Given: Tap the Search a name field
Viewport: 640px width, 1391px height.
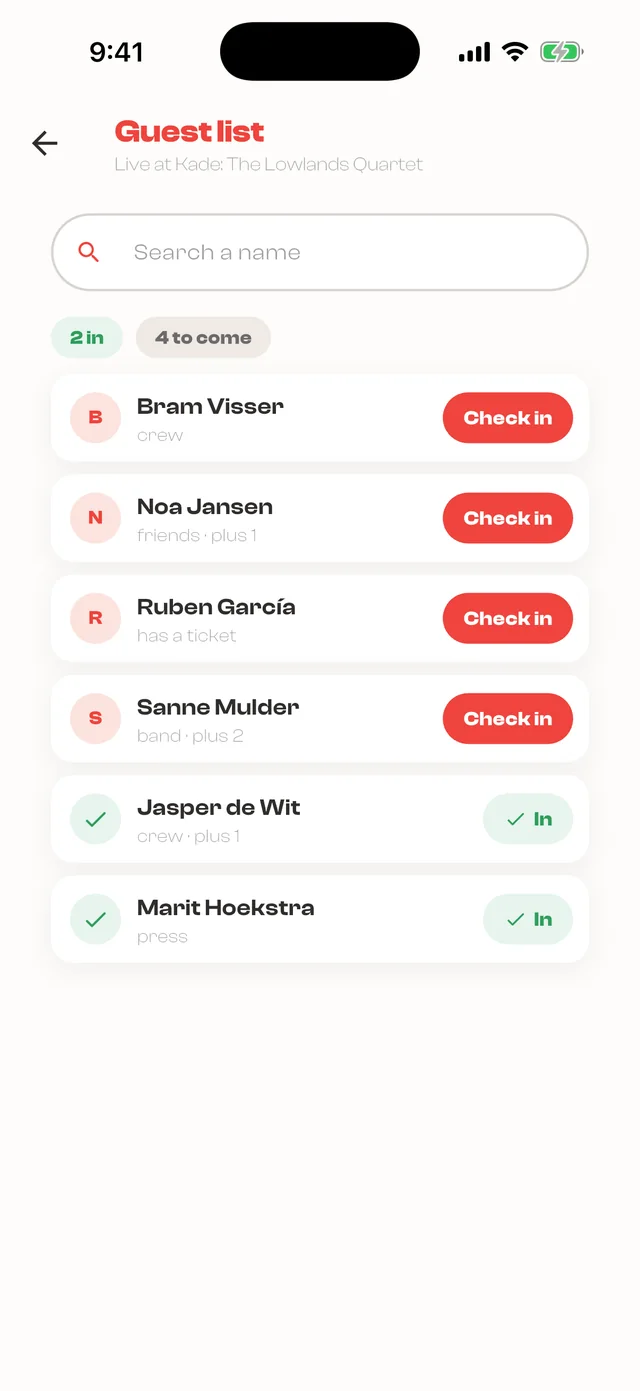Looking at the screenshot, I should 320,252.
